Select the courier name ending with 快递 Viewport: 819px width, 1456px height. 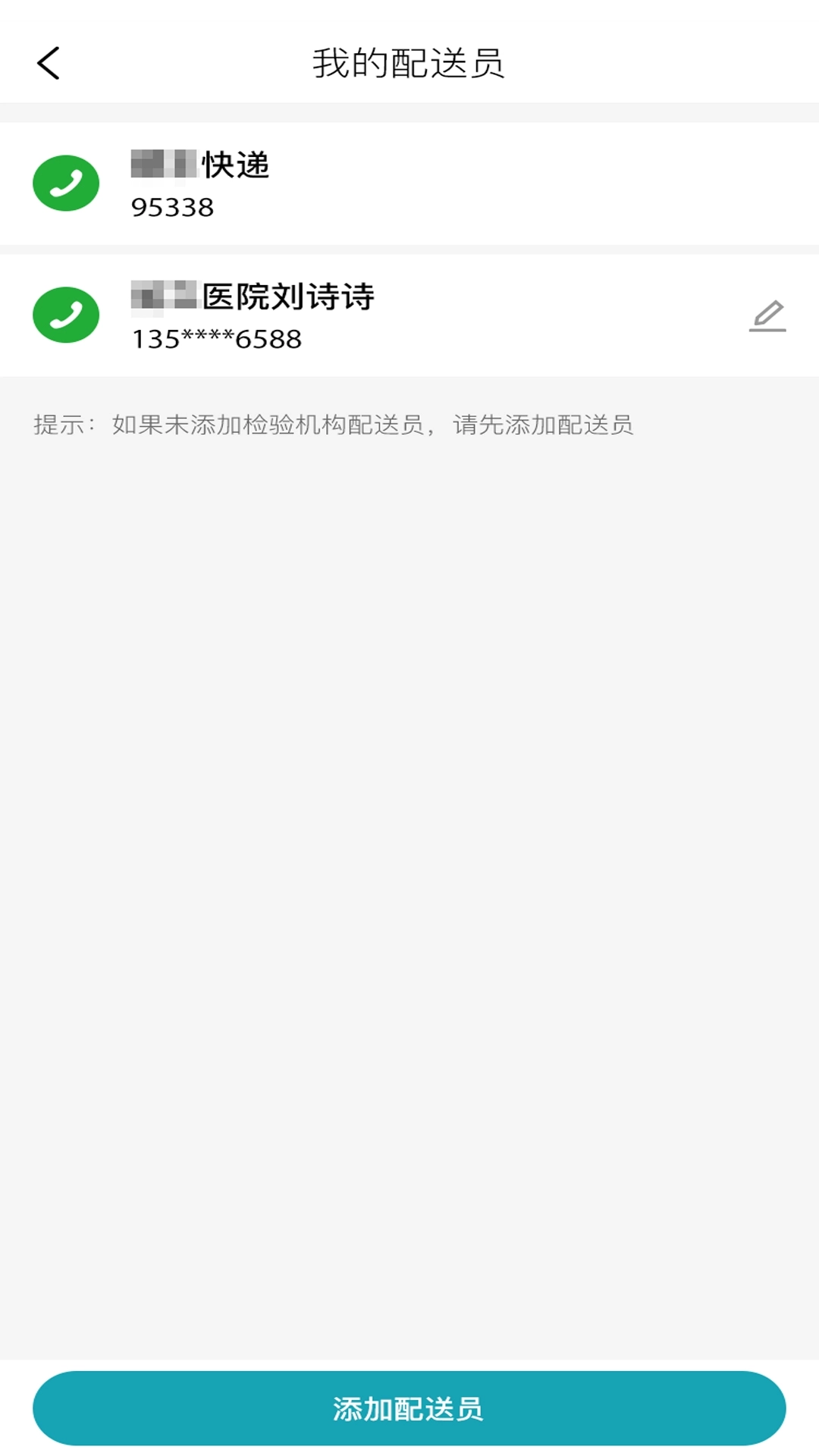[x=200, y=165]
